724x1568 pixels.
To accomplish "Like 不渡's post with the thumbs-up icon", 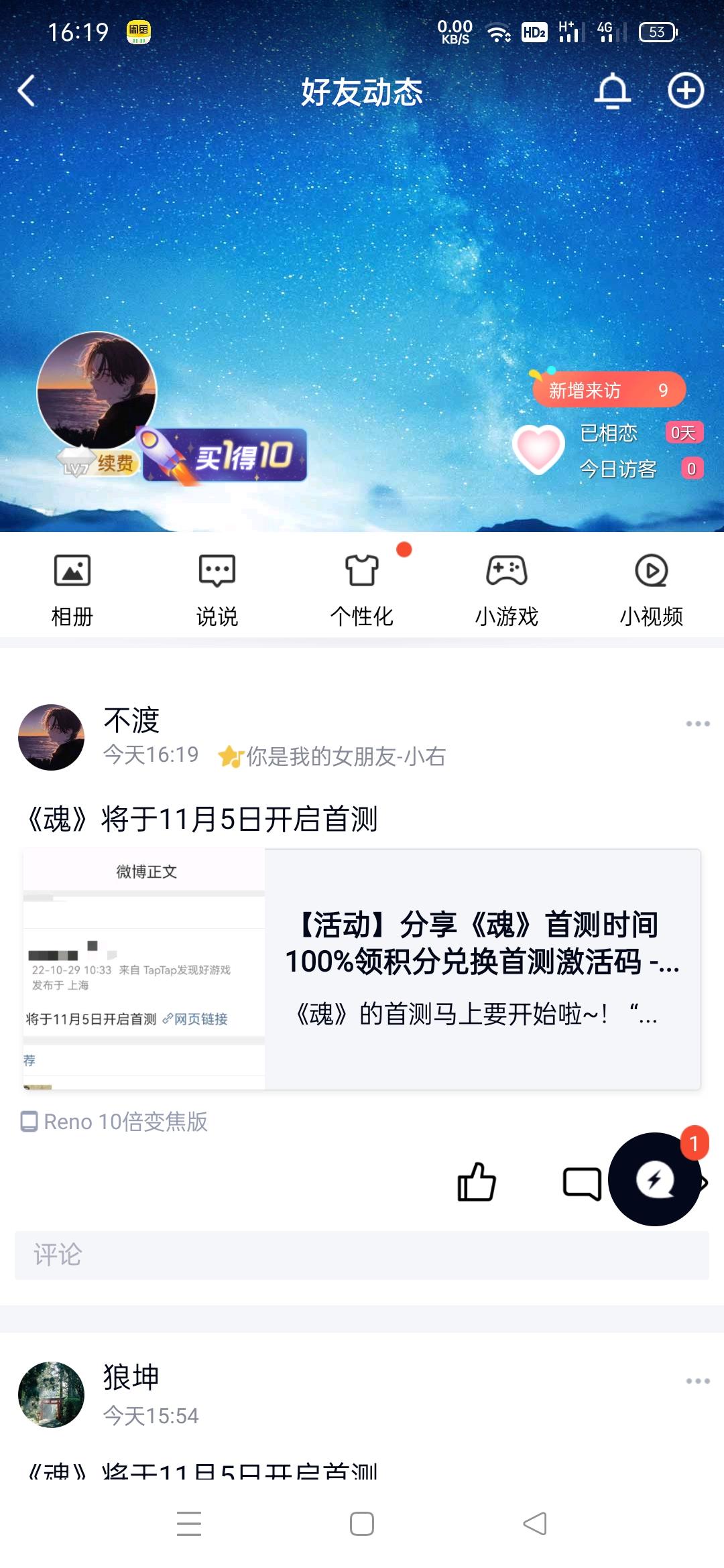I will [477, 1181].
